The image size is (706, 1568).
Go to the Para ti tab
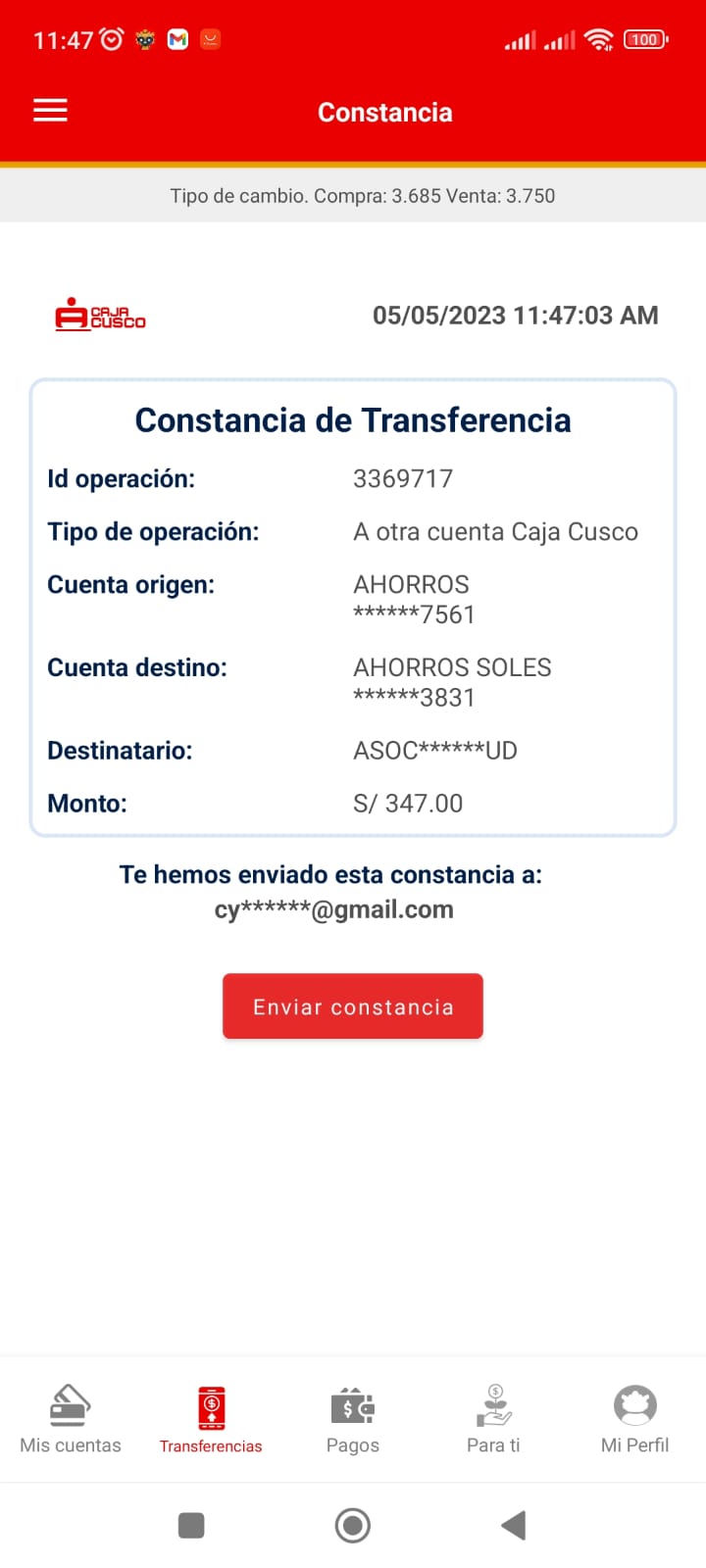(x=493, y=1419)
